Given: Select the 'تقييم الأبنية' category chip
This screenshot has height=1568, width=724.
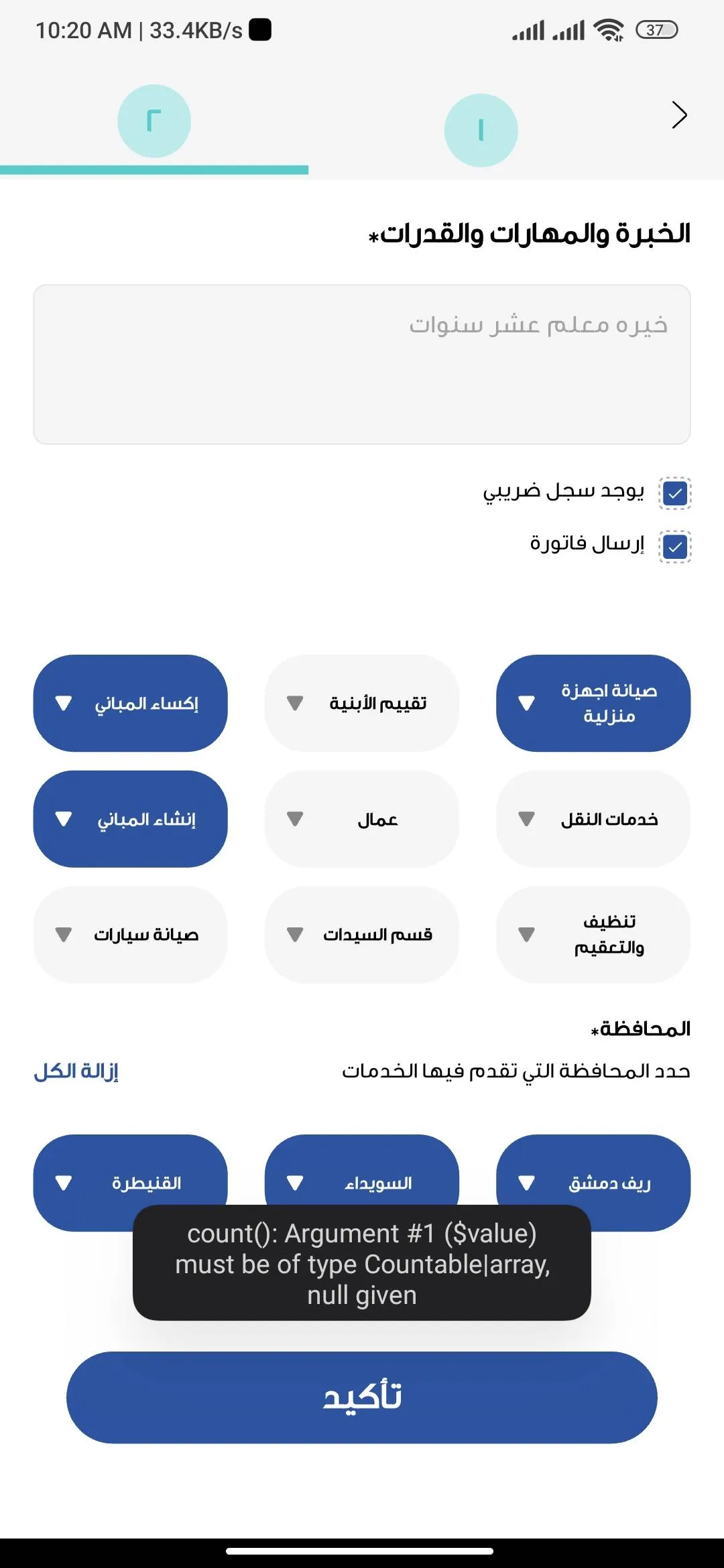Looking at the screenshot, I should [x=362, y=703].
